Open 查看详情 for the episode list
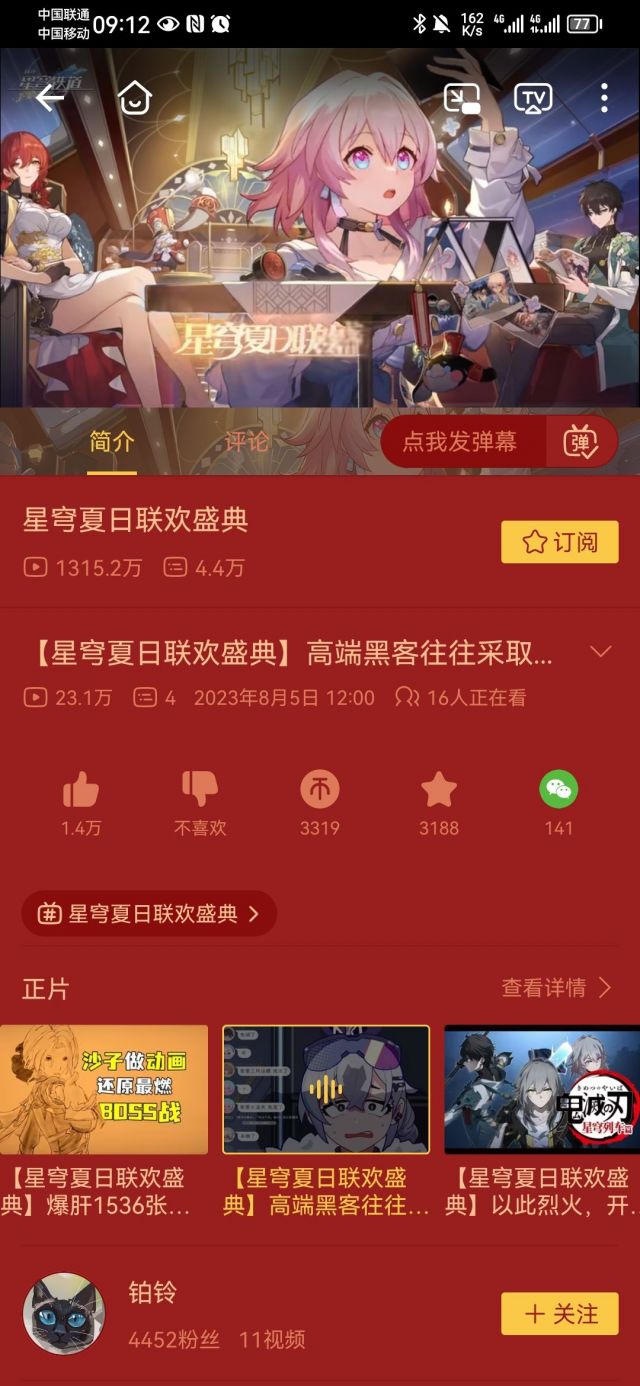The image size is (640, 1386). pos(556,988)
